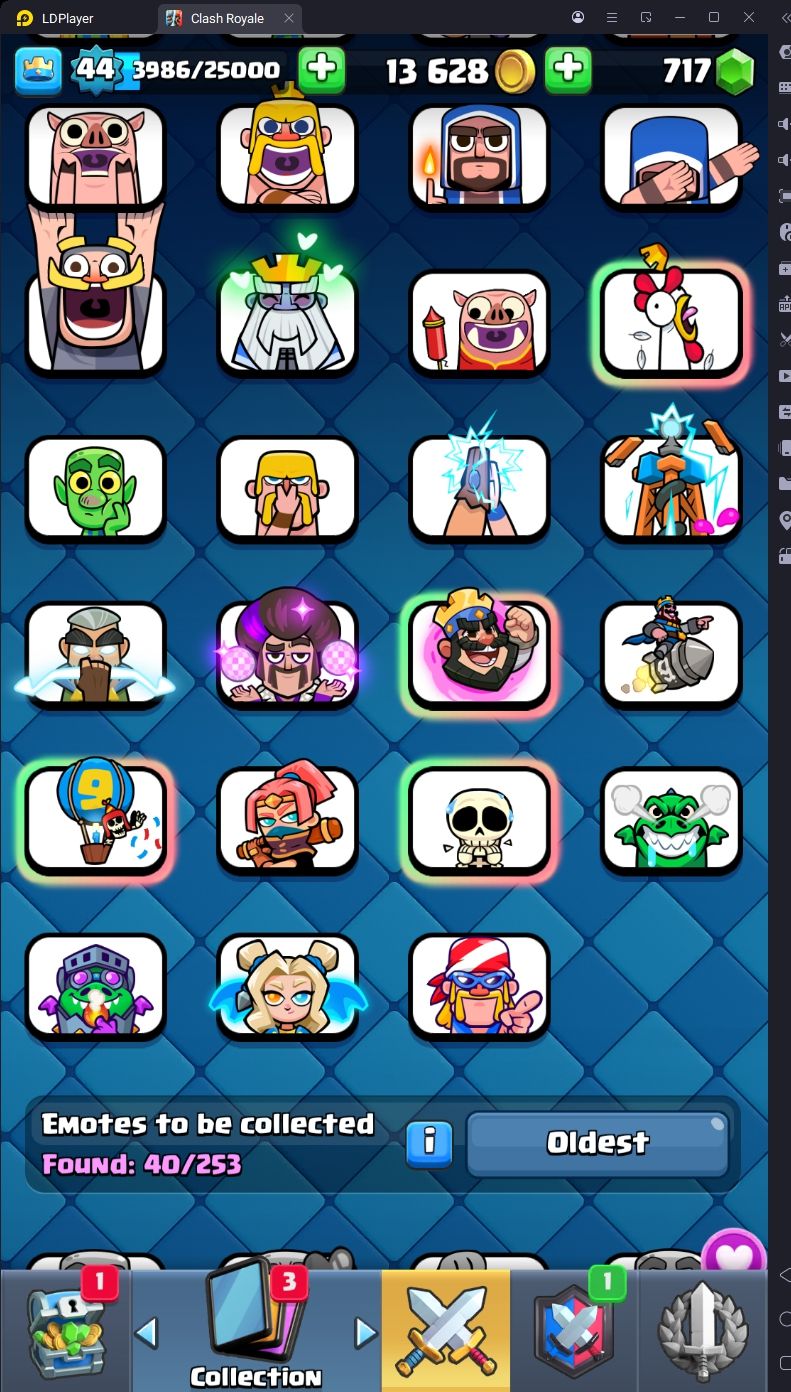Add experience with the plus beside 3986/25000
The image size is (791, 1392).
pyautogui.click(x=322, y=69)
